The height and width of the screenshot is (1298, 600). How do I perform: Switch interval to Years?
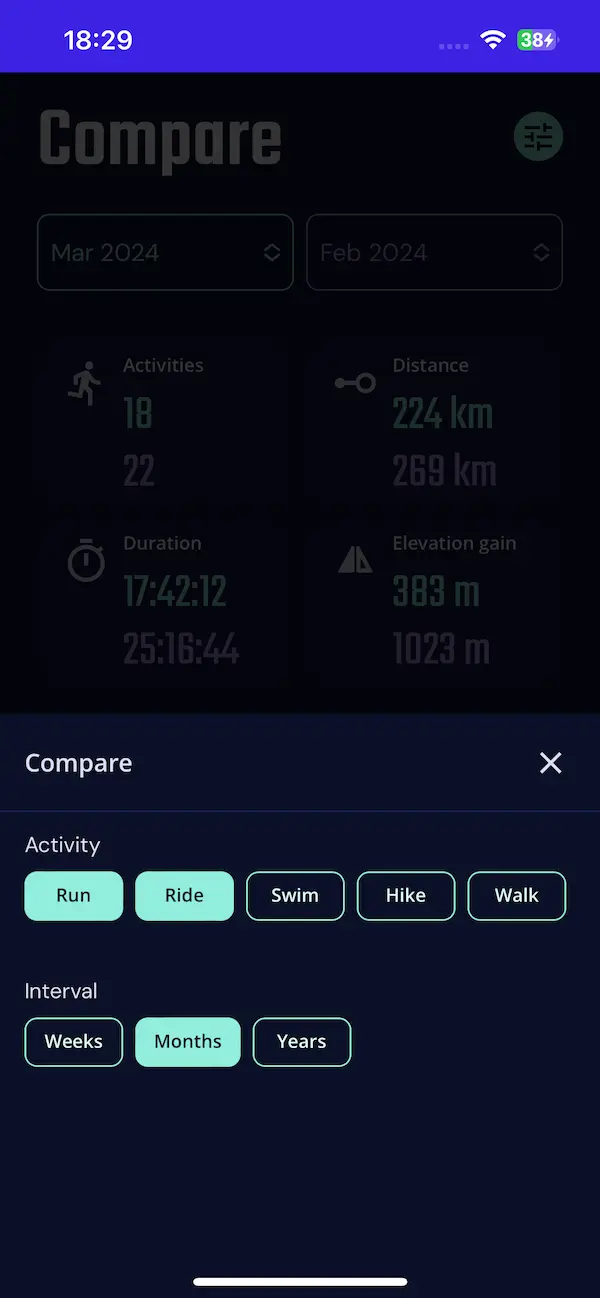coord(302,1042)
